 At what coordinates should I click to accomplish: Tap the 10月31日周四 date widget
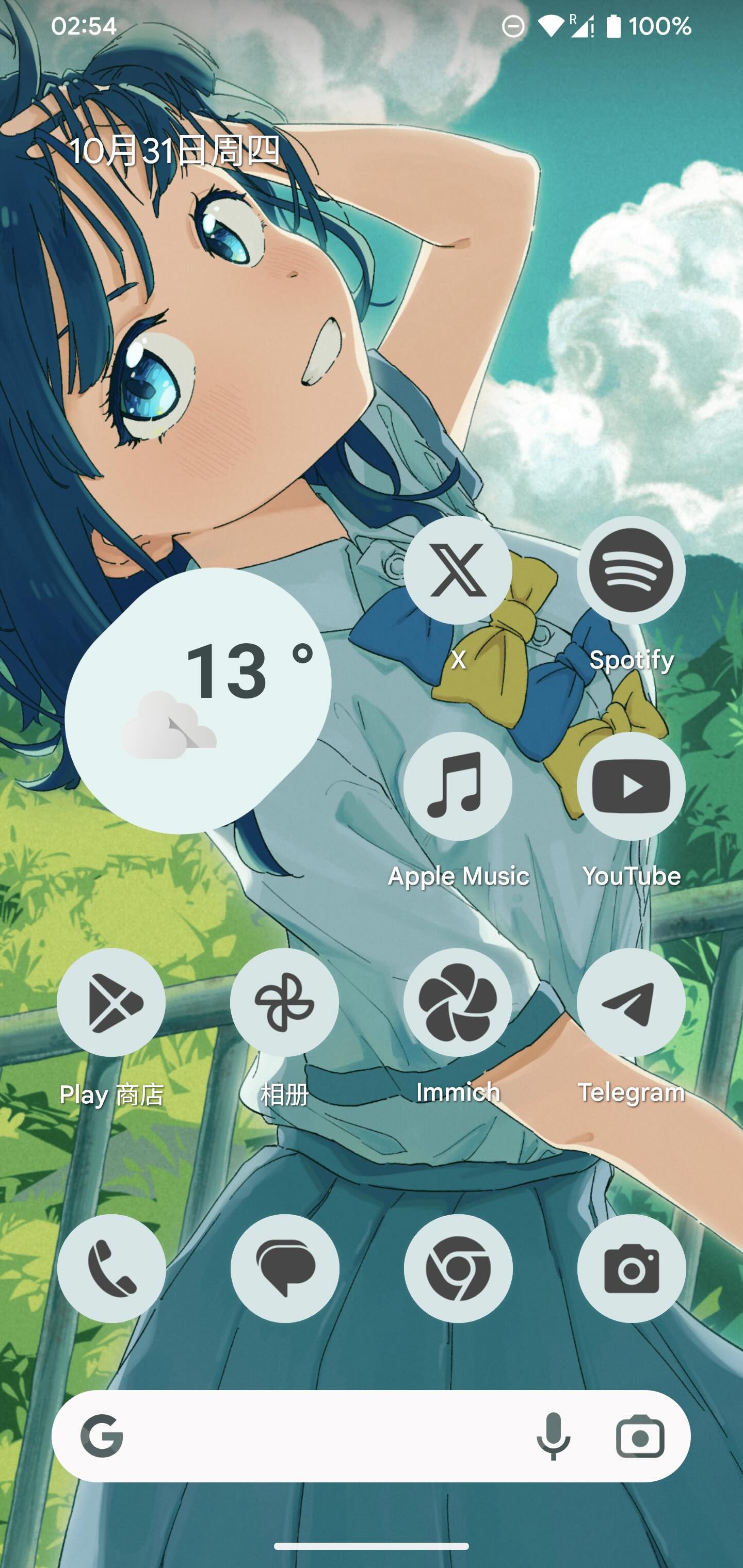pyautogui.click(x=175, y=150)
